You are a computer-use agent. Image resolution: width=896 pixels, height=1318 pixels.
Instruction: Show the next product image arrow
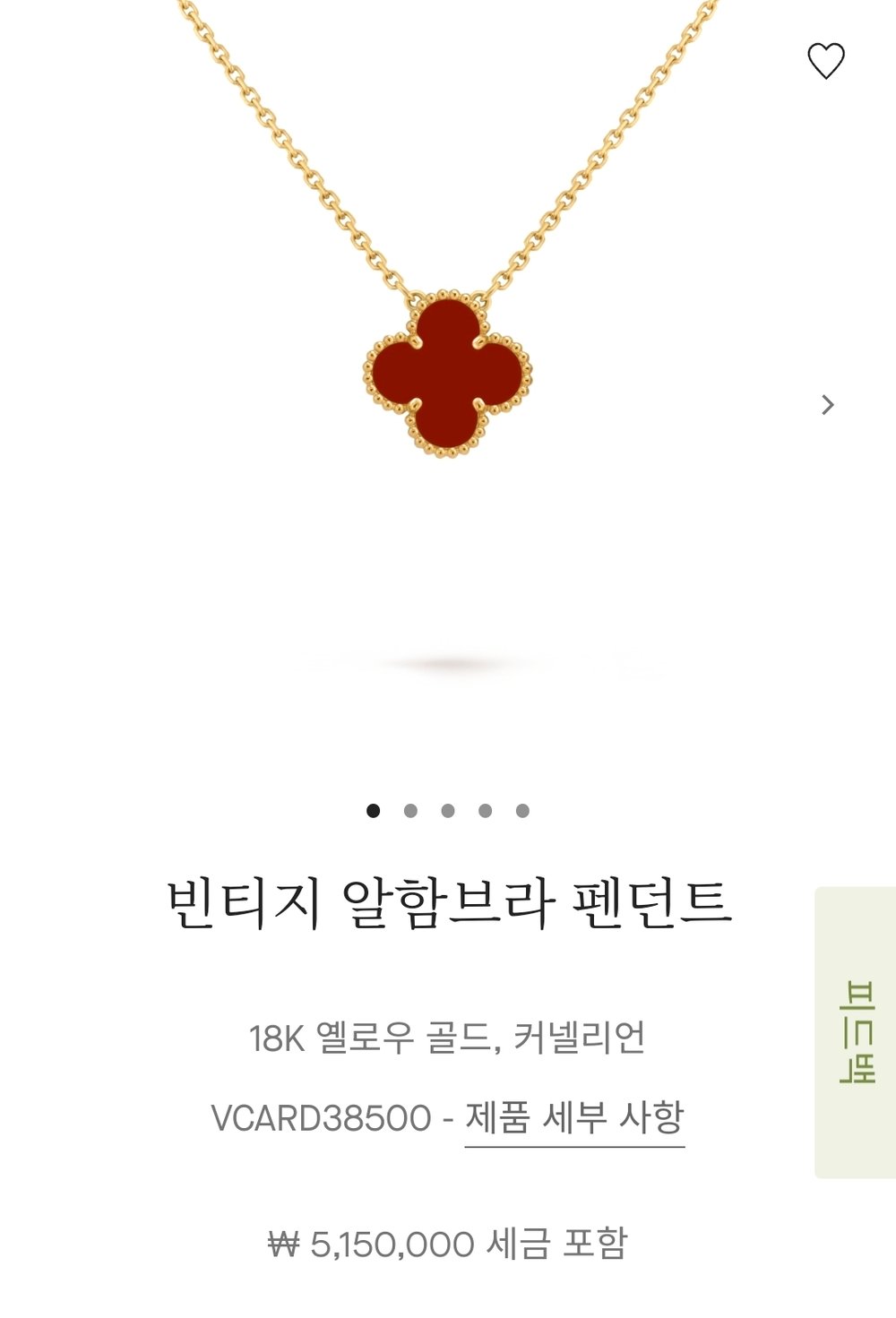(827, 405)
